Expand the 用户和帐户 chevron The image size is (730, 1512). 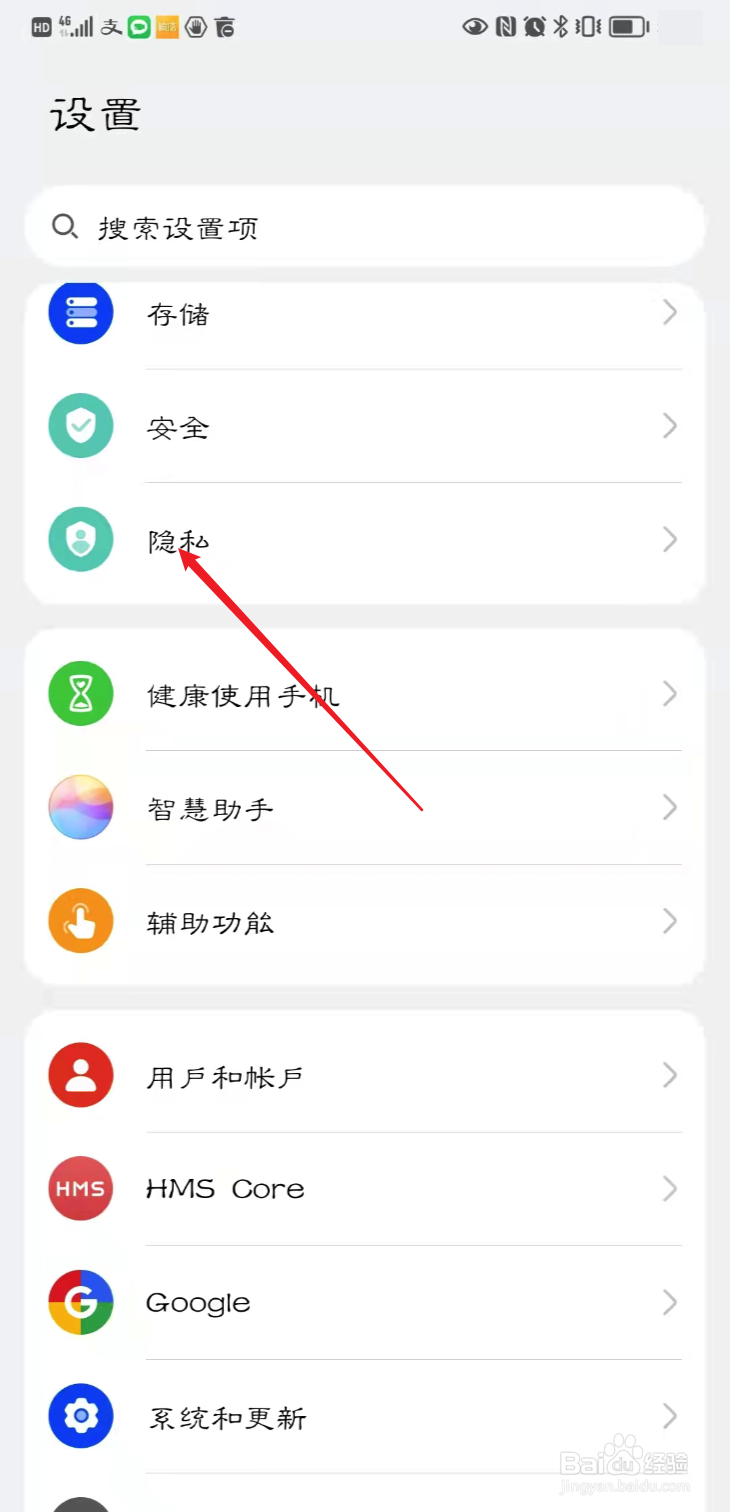point(670,1075)
